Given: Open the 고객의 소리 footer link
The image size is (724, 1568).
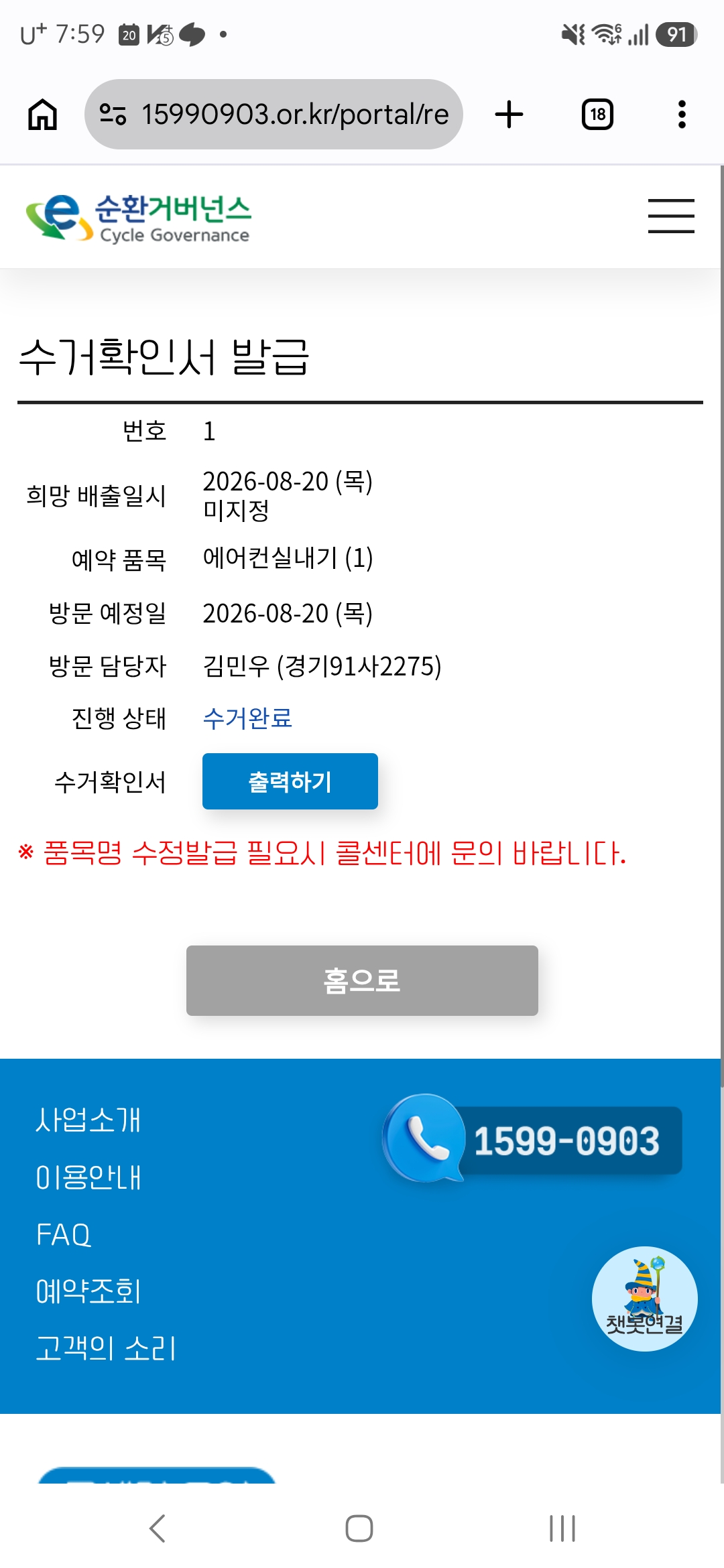Looking at the screenshot, I should tap(106, 1348).
